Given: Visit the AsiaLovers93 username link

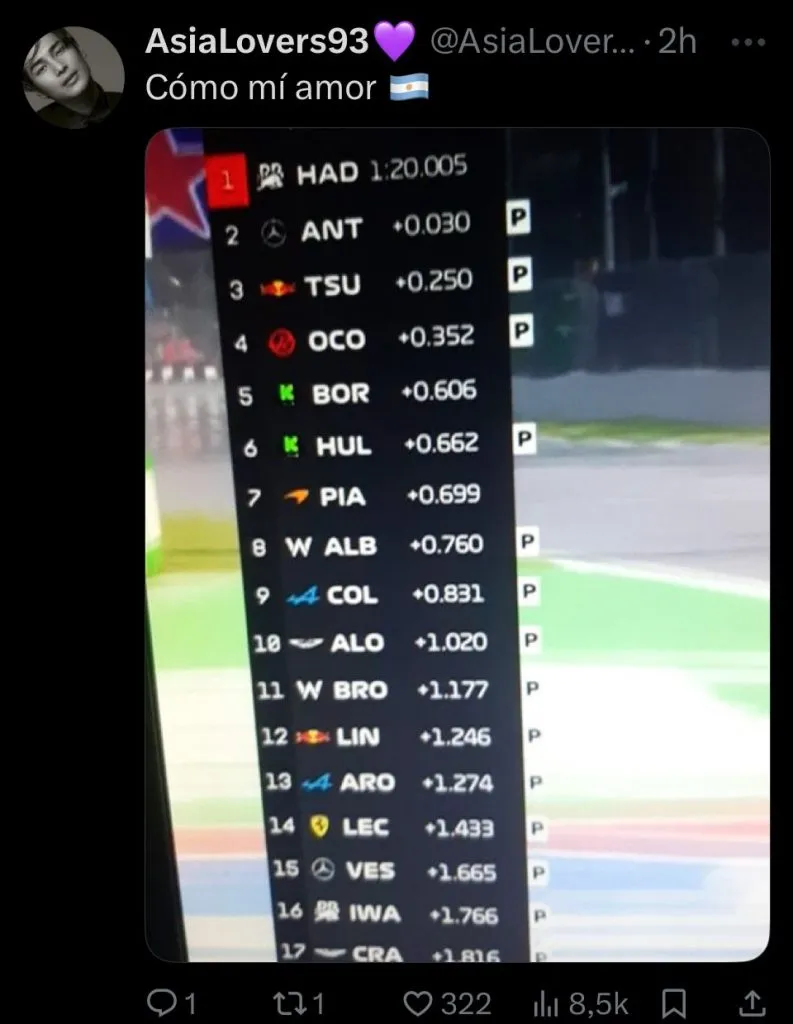Looking at the screenshot, I should point(262,42).
